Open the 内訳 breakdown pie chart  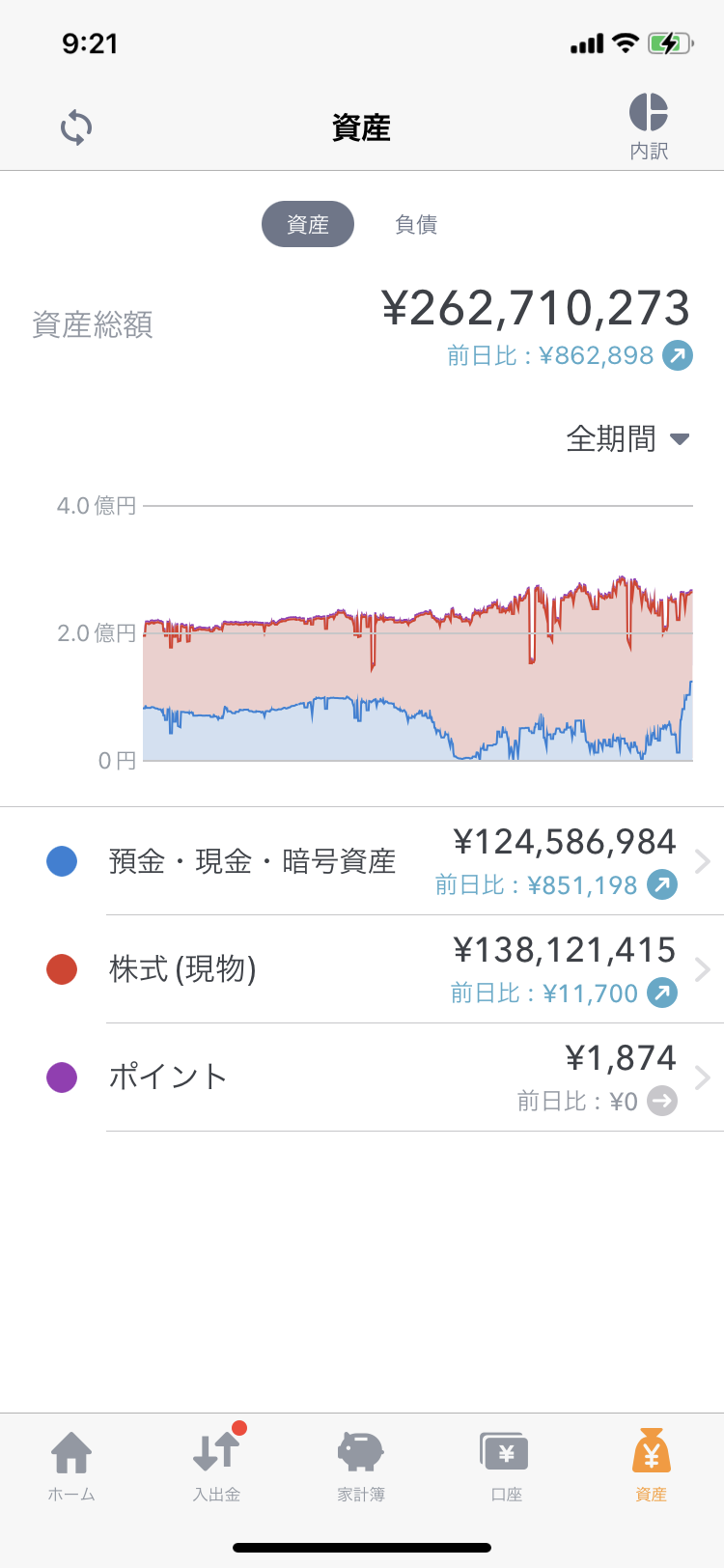(649, 126)
